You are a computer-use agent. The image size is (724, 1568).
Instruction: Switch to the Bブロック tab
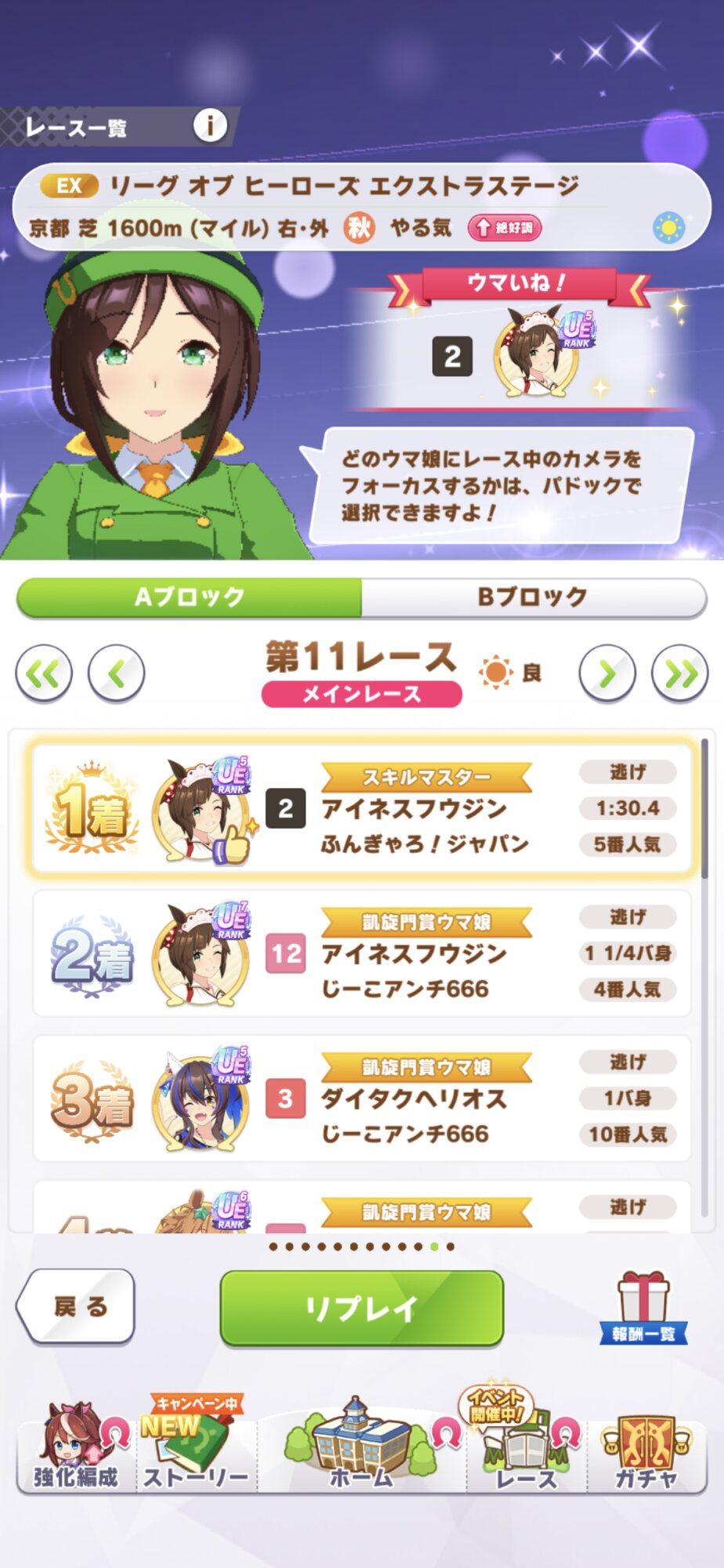click(533, 597)
